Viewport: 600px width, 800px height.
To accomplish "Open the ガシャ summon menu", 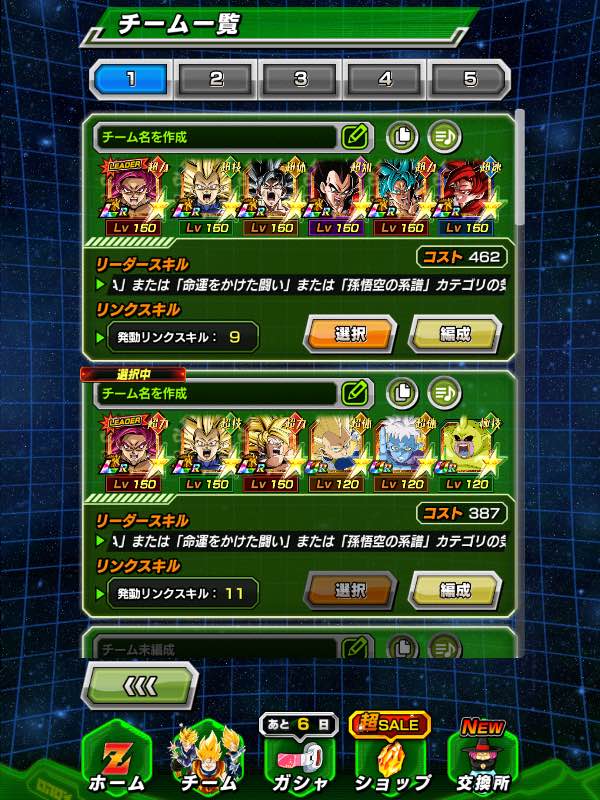I will coord(299,755).
